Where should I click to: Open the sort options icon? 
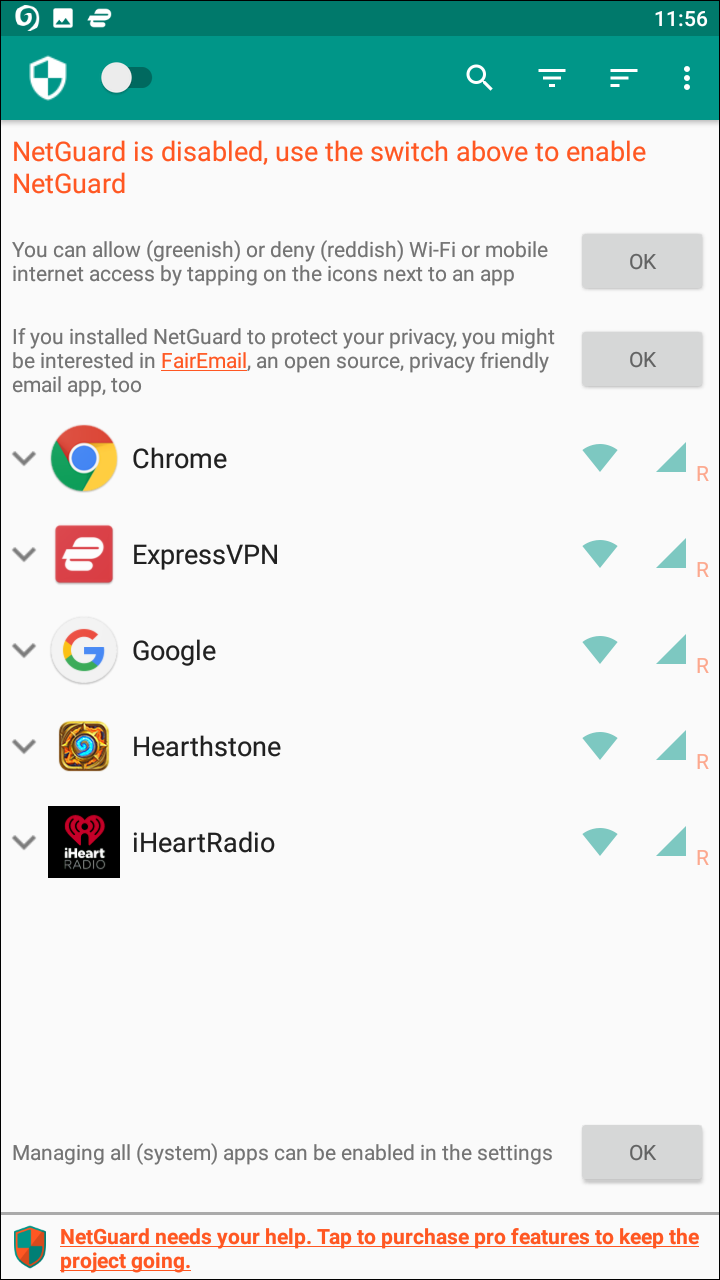tap(623, 78)
